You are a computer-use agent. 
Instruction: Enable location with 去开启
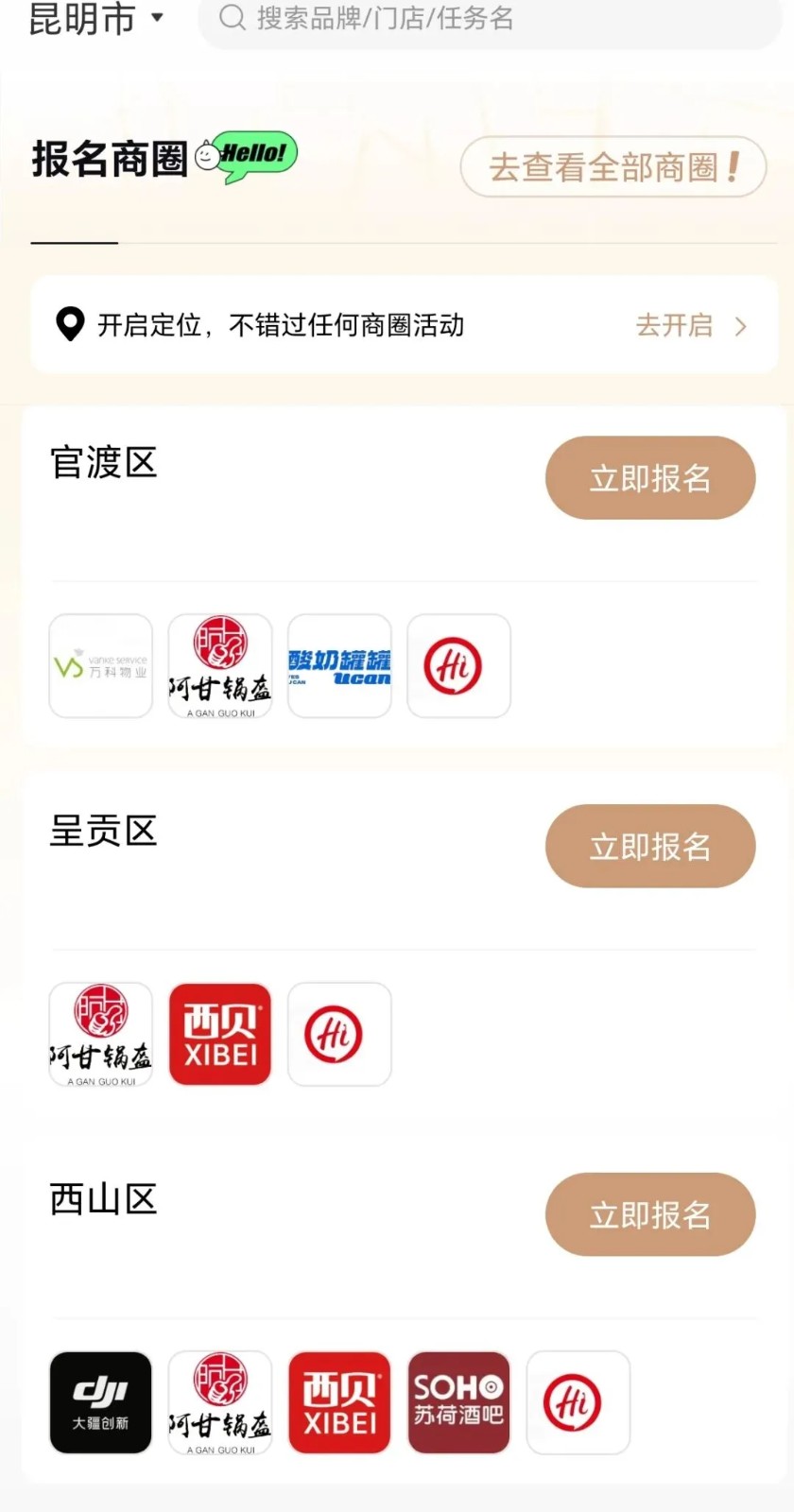[x=690, y=326]
